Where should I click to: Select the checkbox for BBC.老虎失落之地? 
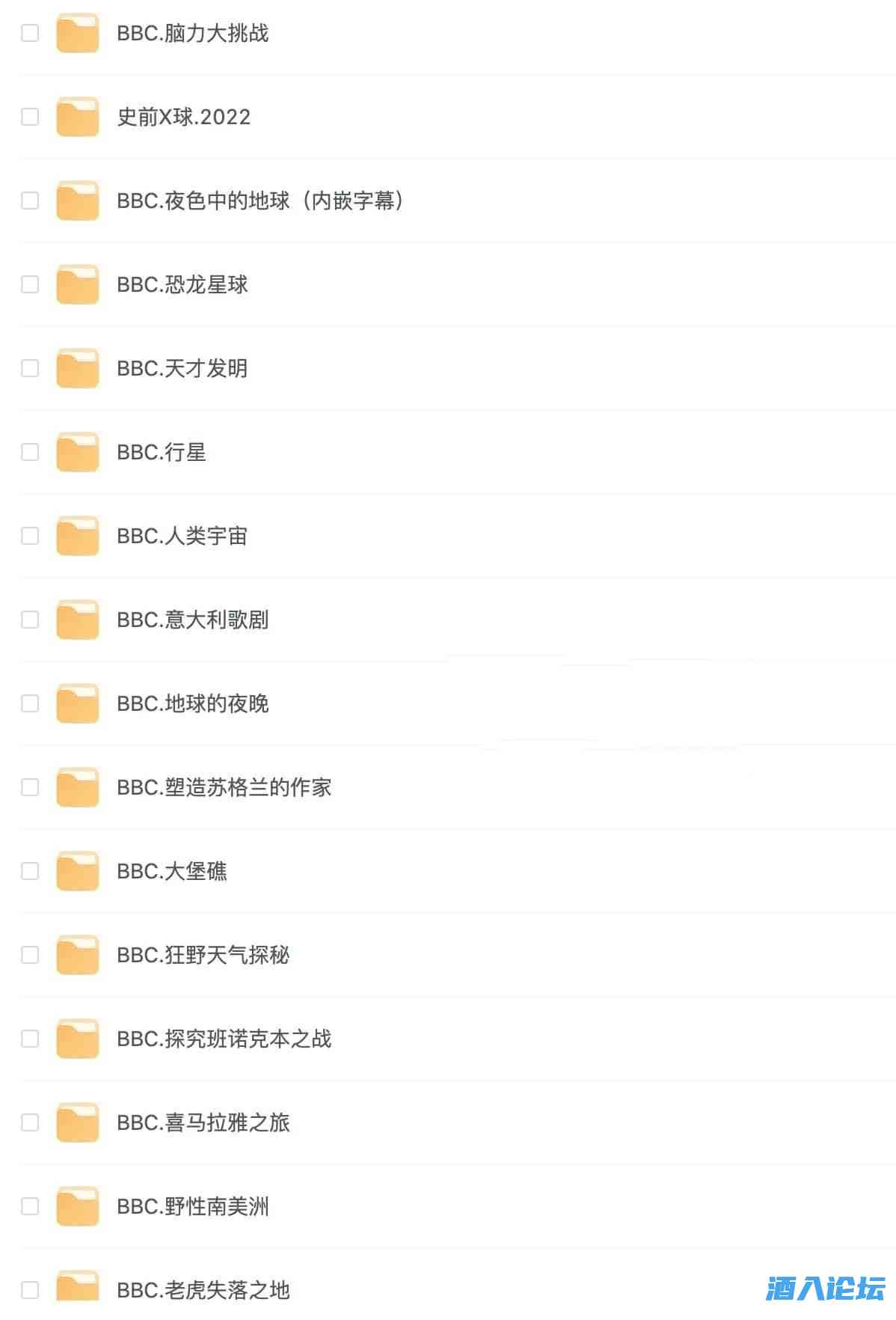coord(30,1290)
